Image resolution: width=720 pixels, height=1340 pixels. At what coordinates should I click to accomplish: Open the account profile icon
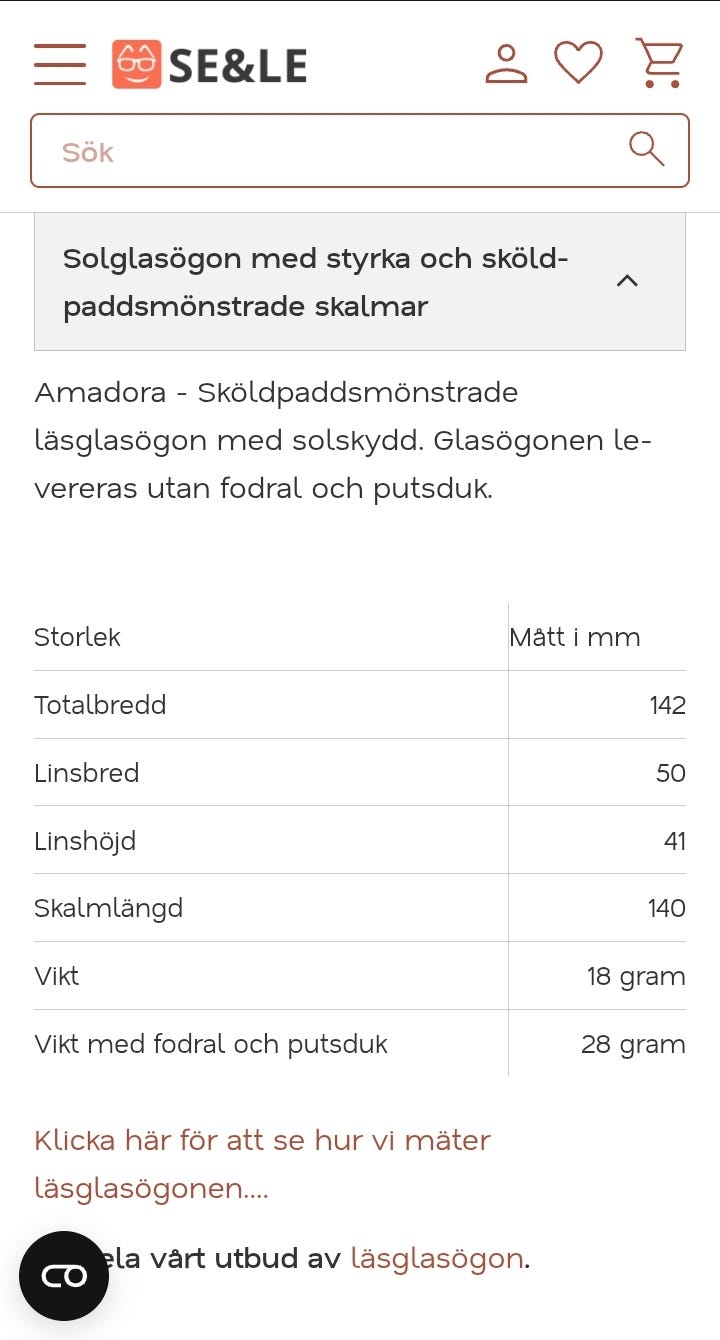point(506,64)
